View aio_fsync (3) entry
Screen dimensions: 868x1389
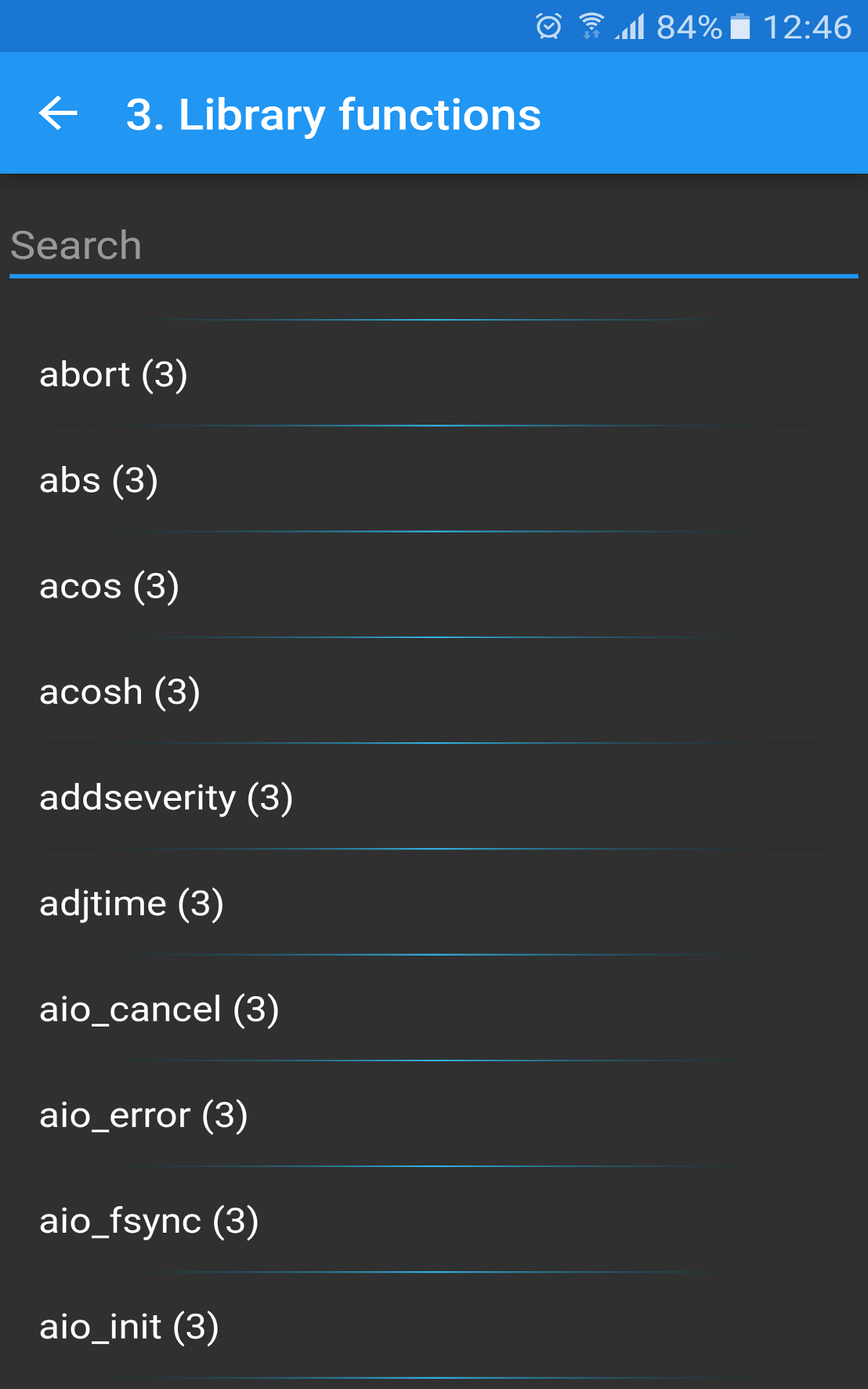(x=434, y=1219)
